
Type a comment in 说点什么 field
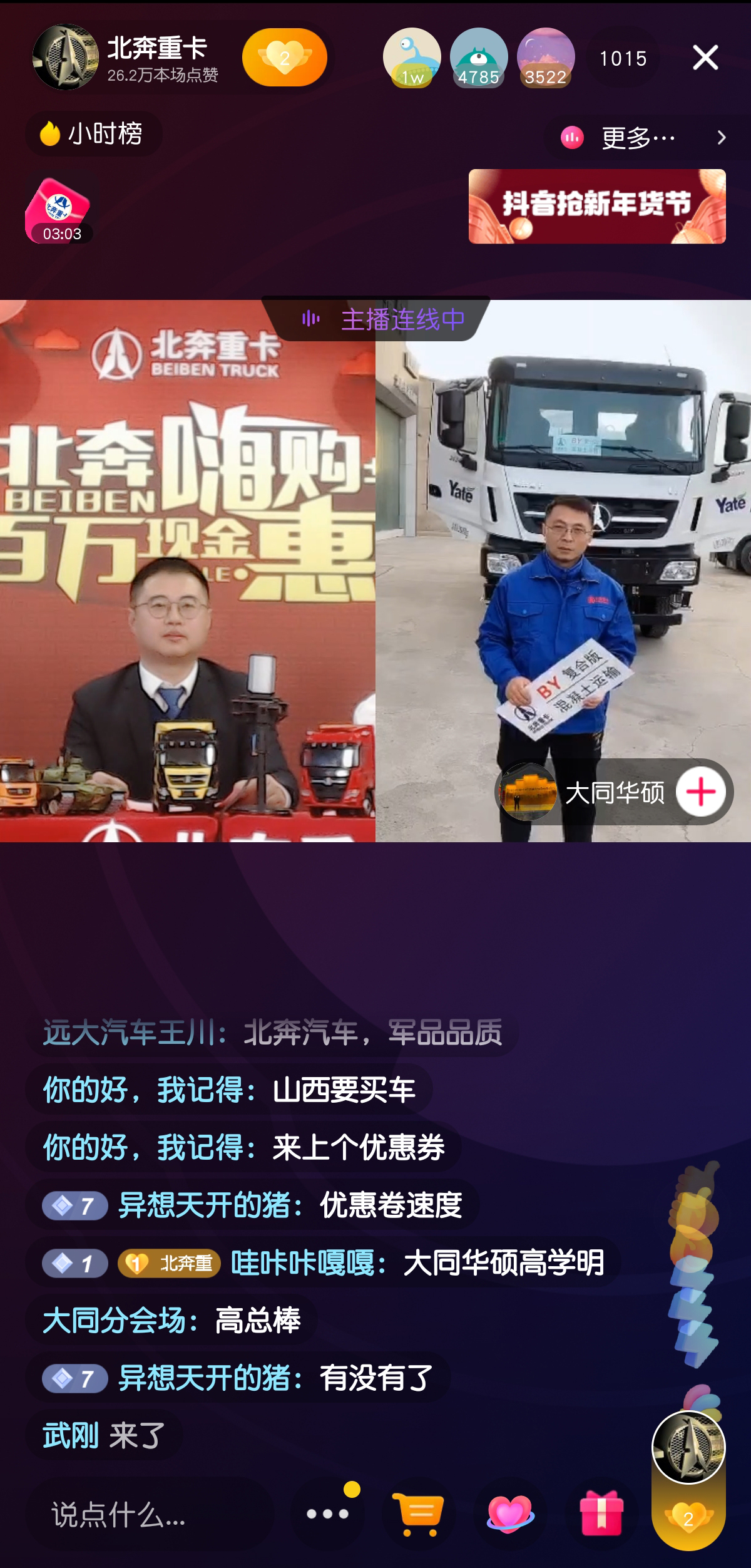(150, 1515)
